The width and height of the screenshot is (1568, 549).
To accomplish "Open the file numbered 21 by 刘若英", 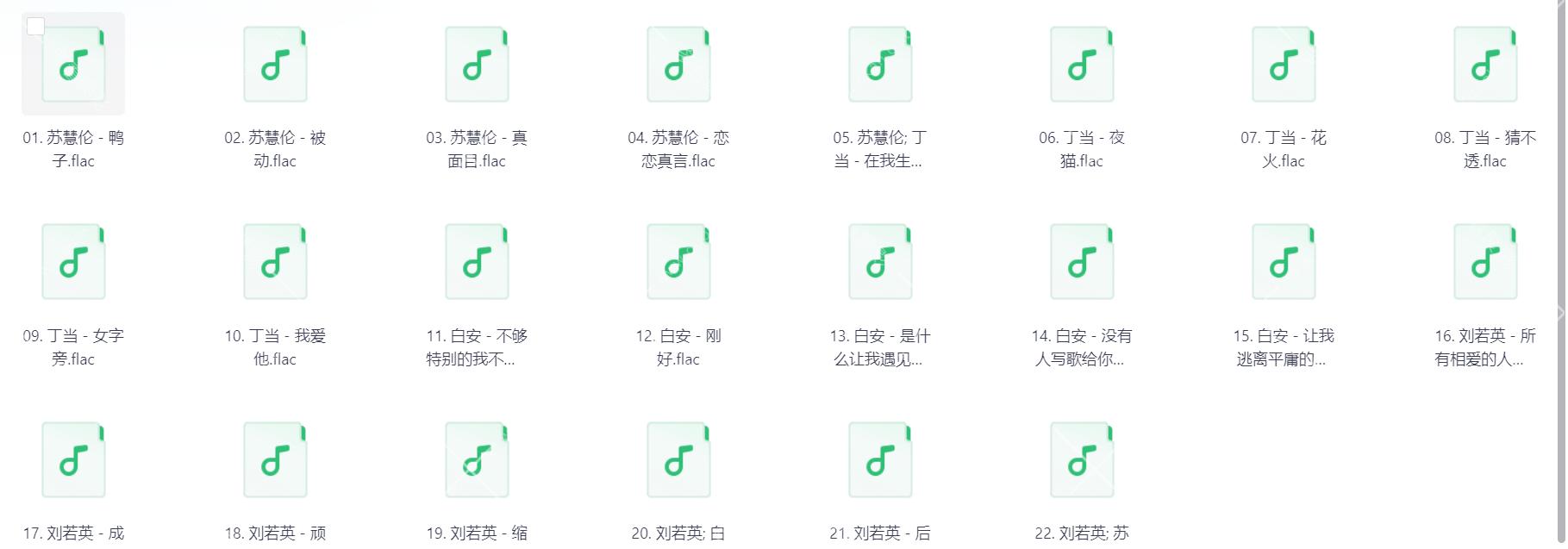I will (x=880, y=460).
